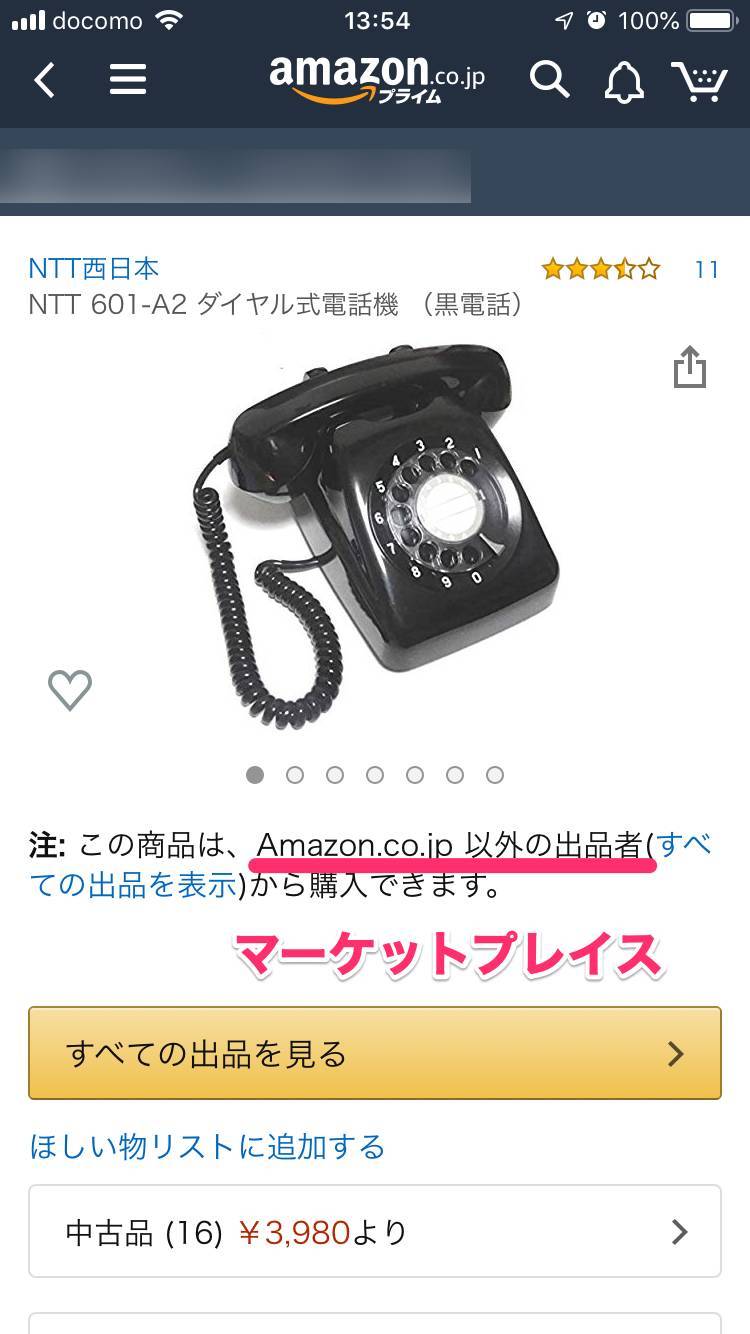Image resolution: width=750 pixels, height=1334 pixels.
Task: Add product to favorites with heart icon
Action: (70, 689)
